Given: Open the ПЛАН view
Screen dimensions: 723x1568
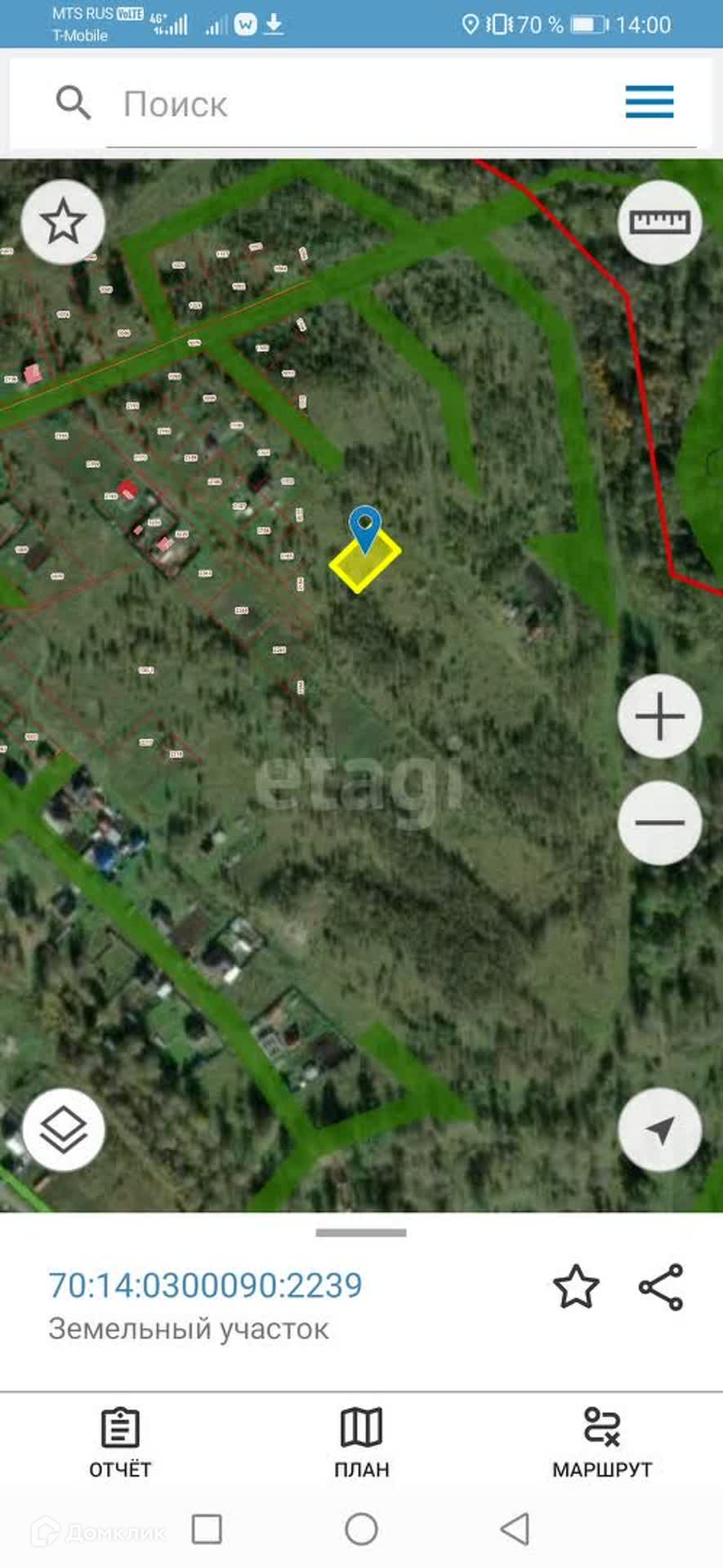Looking at the screenshot, I should click(361, 1444).
